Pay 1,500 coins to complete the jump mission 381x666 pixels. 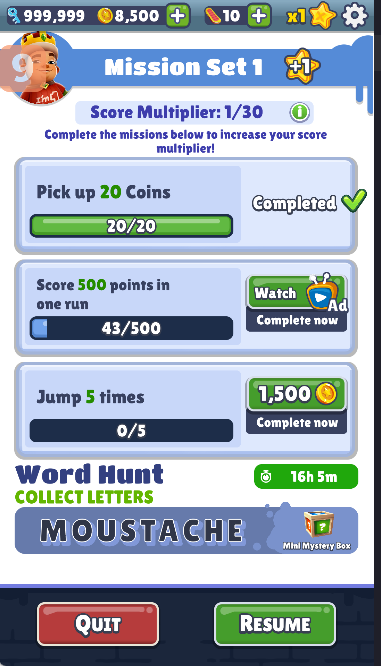click(x=296, y=406)
